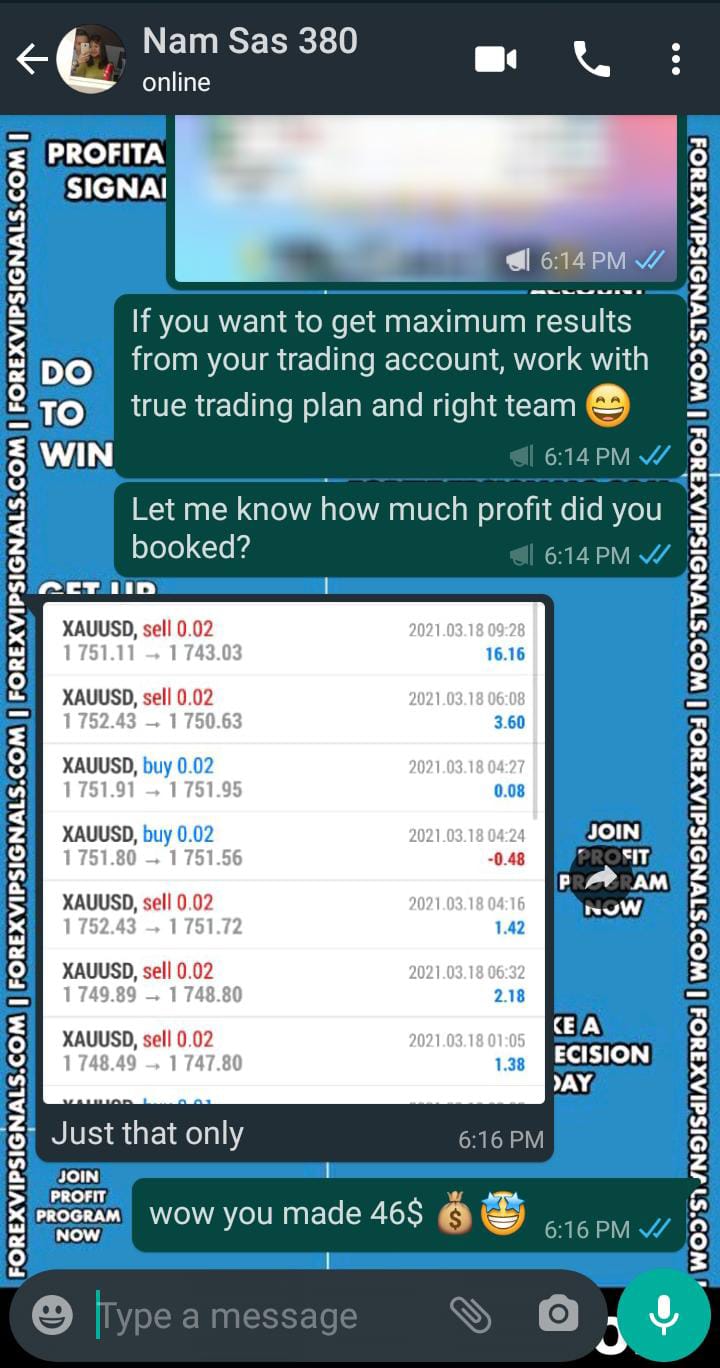
Task: Forward the trade history image
Action: (601, 877)
